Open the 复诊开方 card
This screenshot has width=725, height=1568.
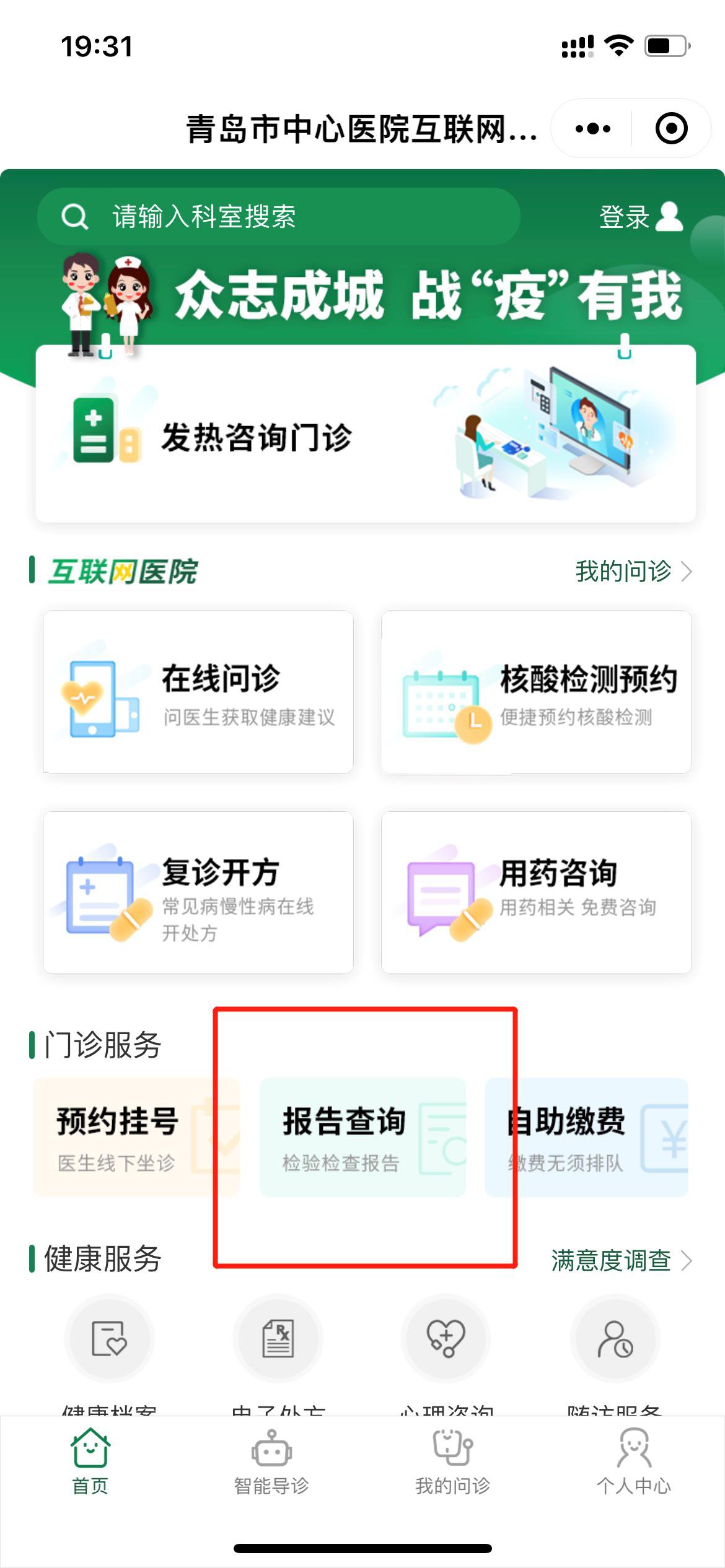198,892
